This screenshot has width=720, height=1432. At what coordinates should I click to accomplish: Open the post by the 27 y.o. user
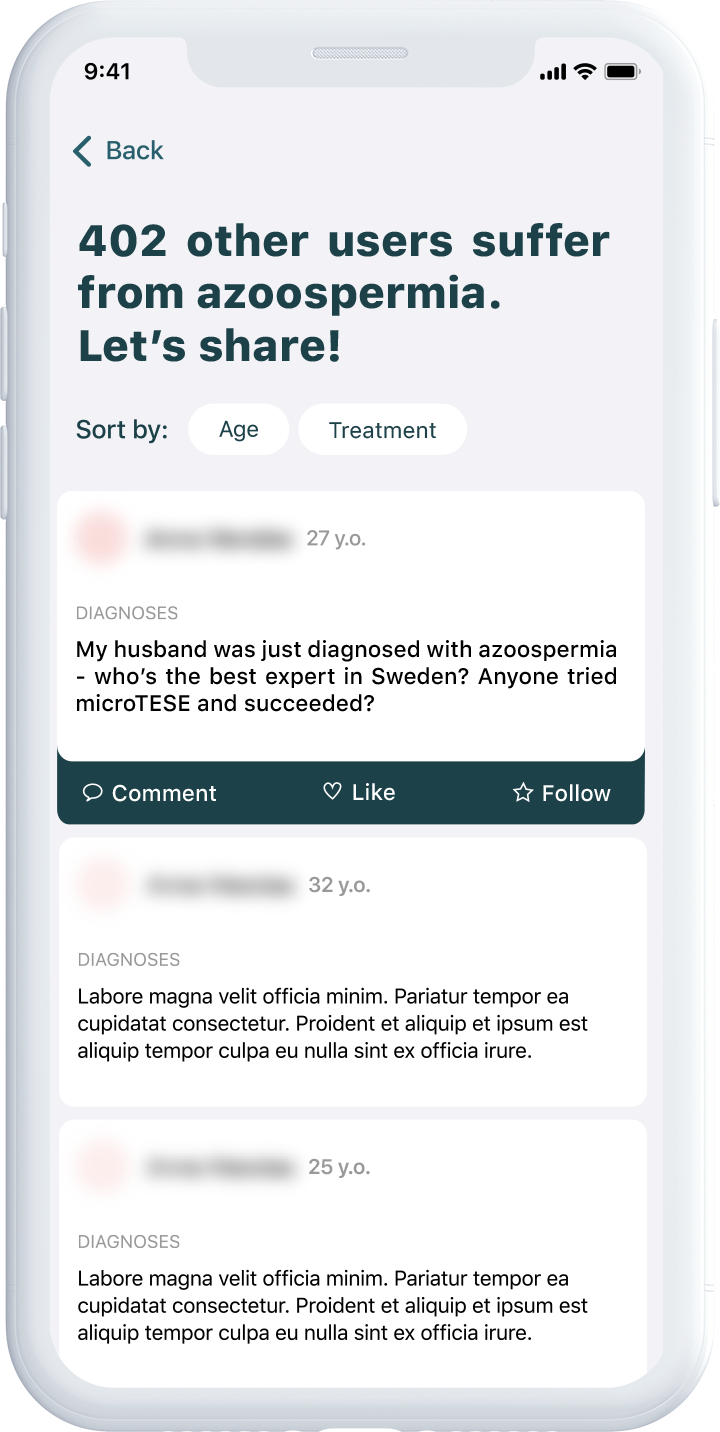tap(351, 626)
